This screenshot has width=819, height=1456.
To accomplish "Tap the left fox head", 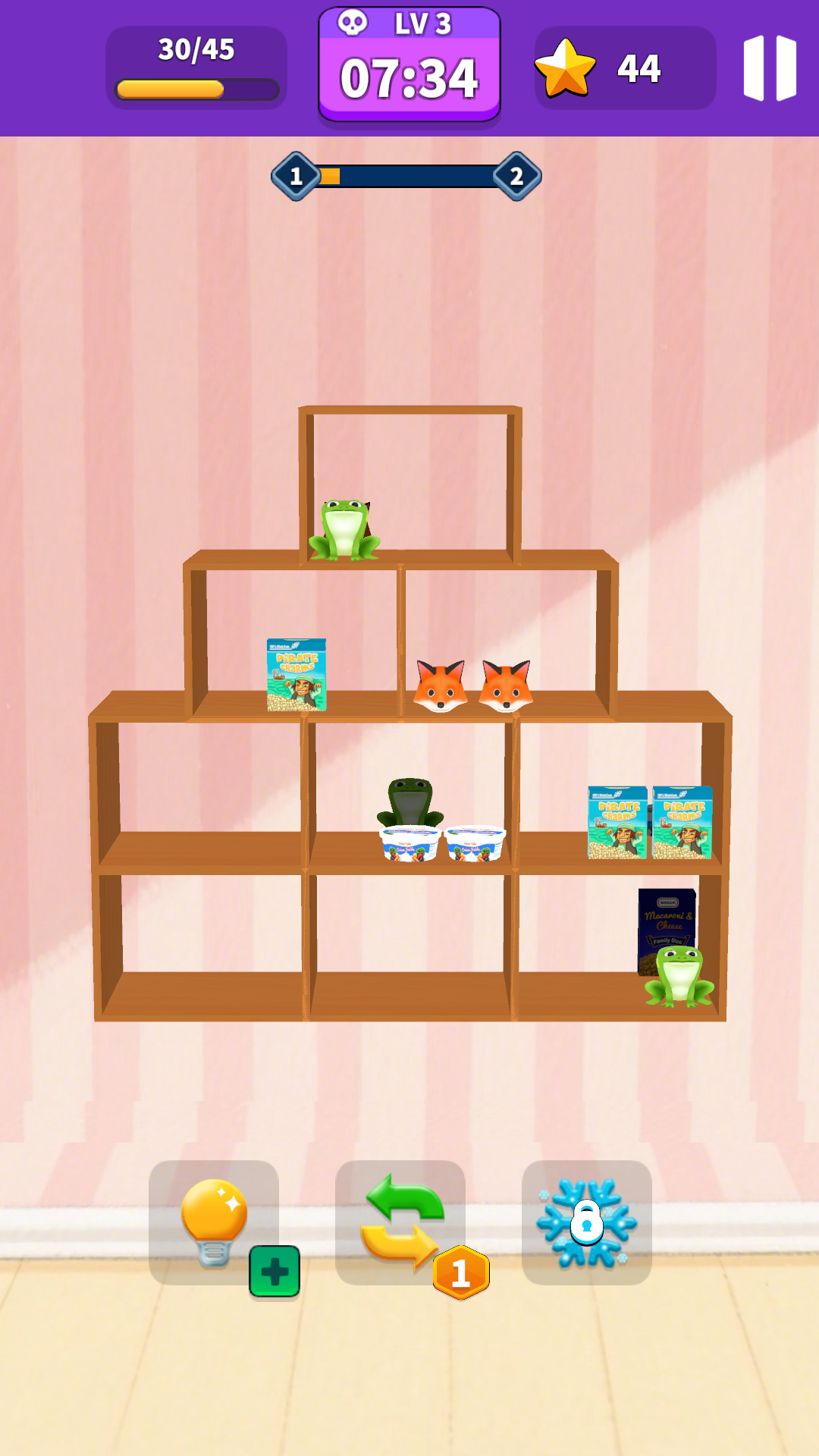I will 441,686.
